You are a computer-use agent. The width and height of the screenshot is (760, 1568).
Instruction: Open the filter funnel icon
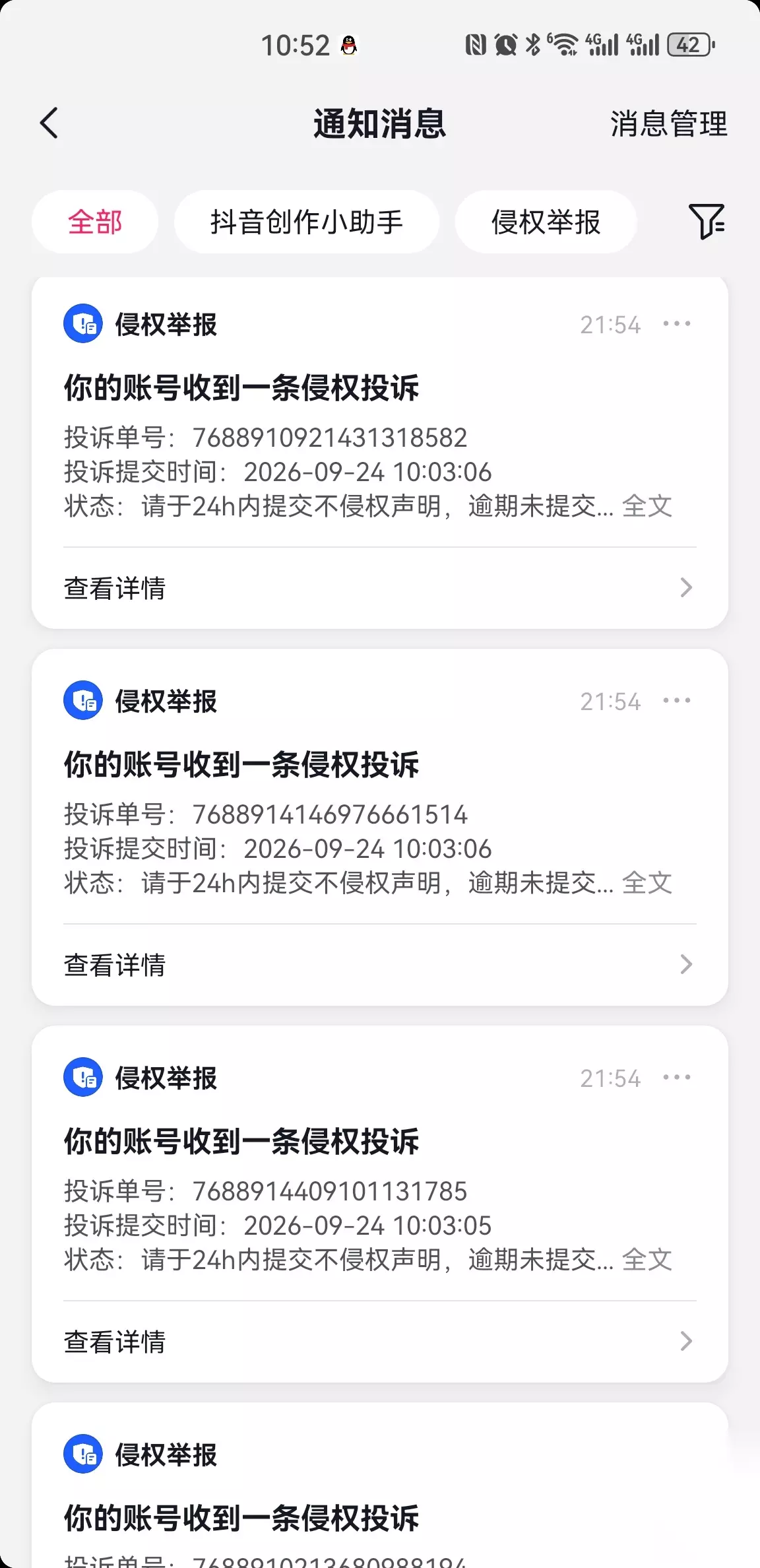707,222
